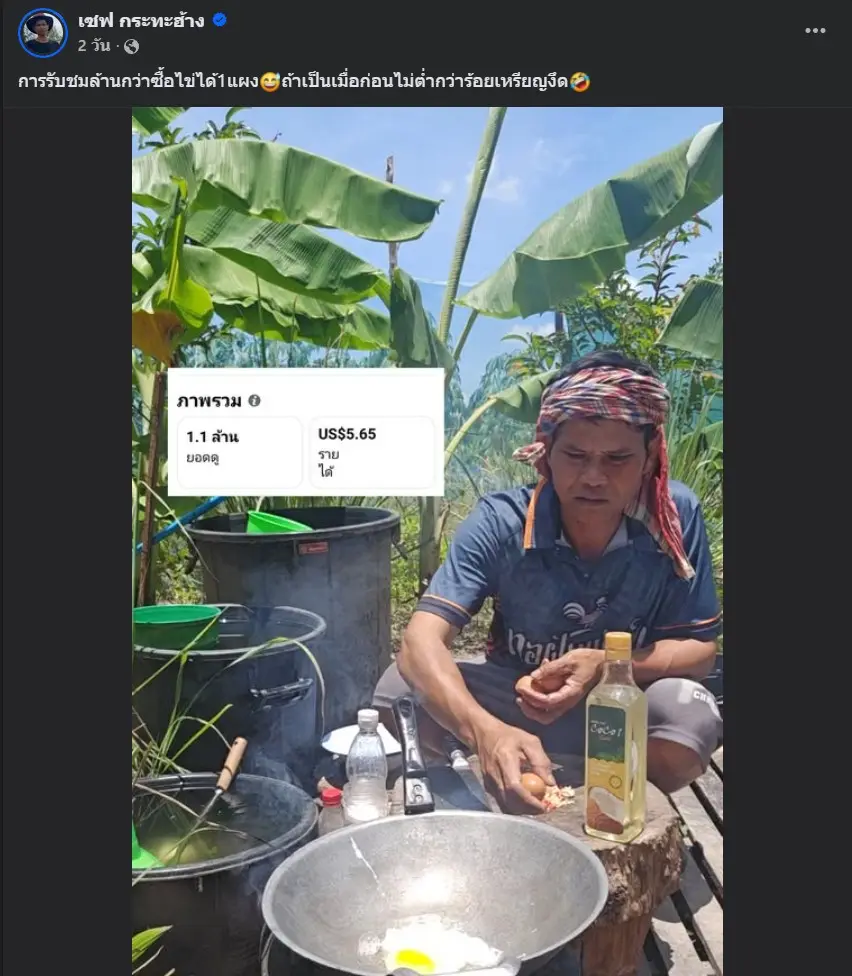Open the post's three-dot options menu

coord(815,30)
